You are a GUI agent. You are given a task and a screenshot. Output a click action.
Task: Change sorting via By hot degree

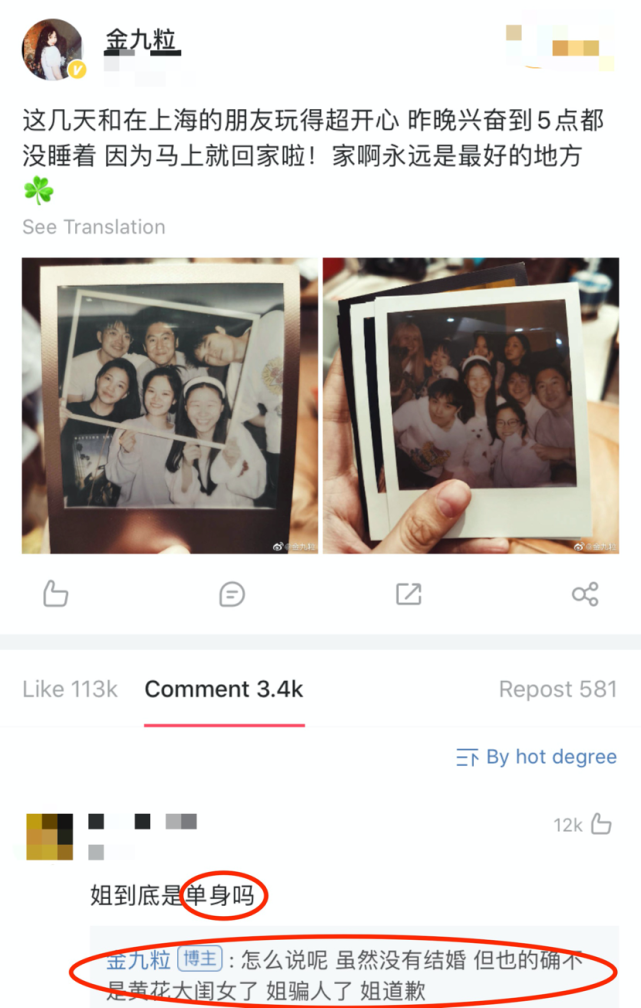click(x=537, y=757)
